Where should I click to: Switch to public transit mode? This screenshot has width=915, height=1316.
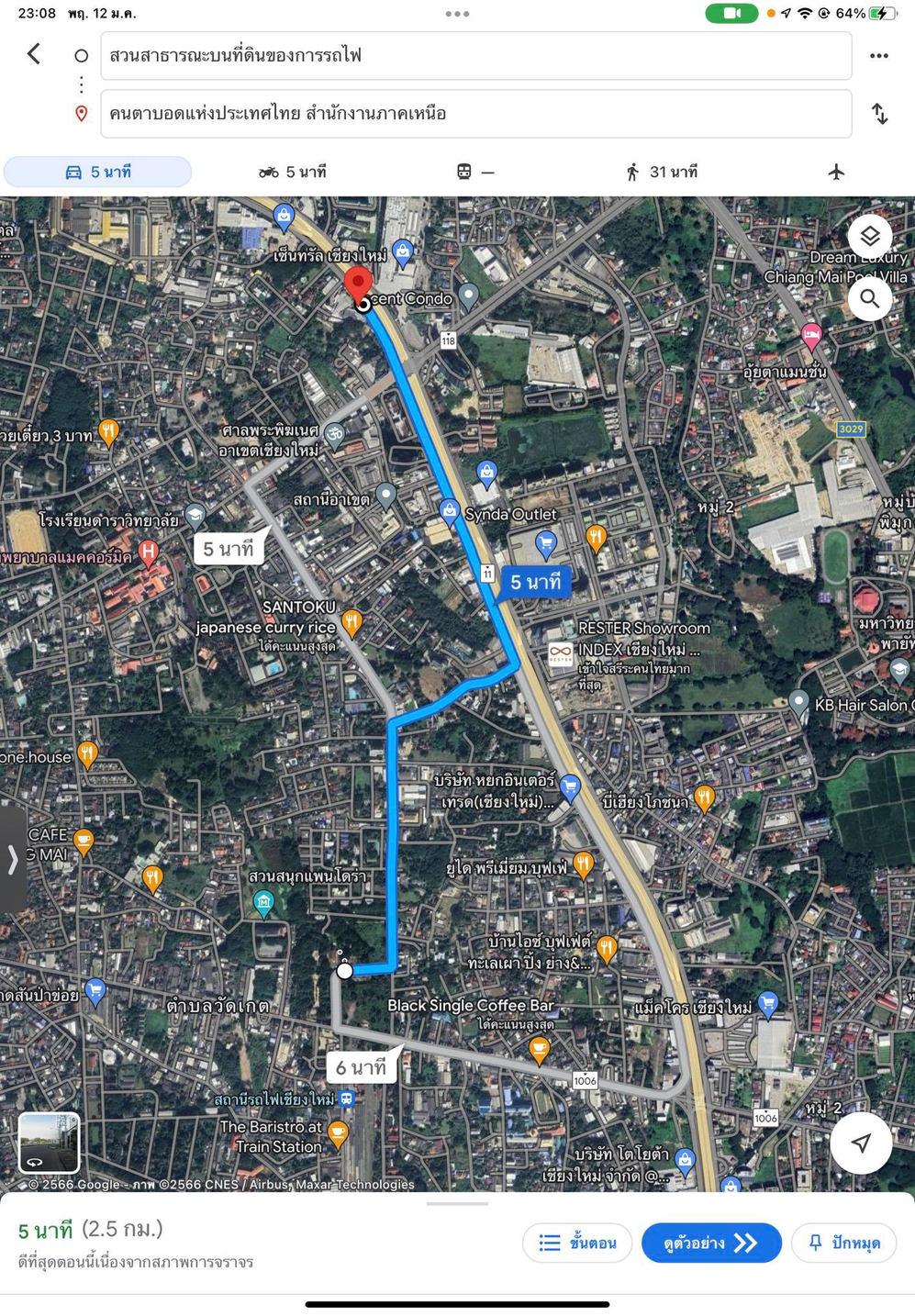click(474, 172)
